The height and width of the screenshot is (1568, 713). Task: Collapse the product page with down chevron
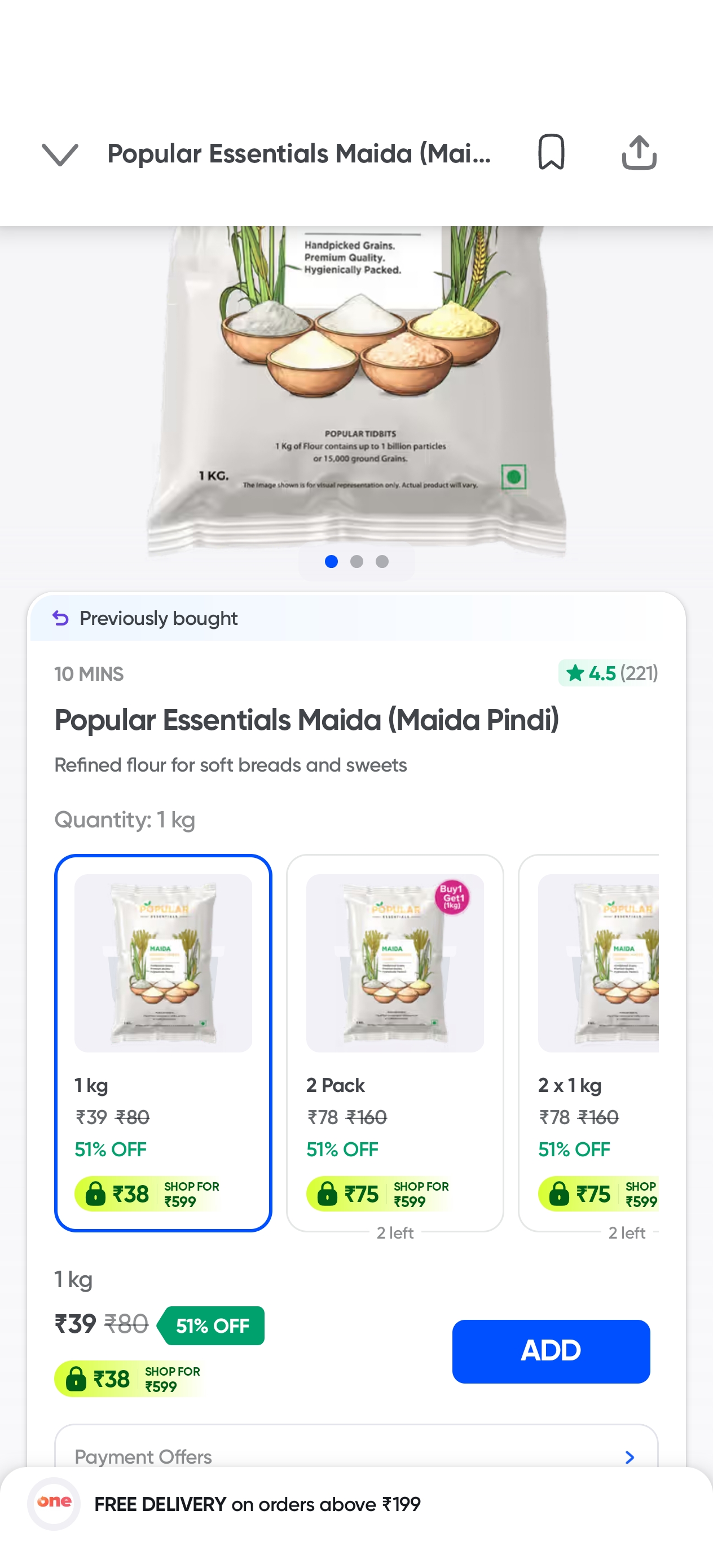coord(60,154)
